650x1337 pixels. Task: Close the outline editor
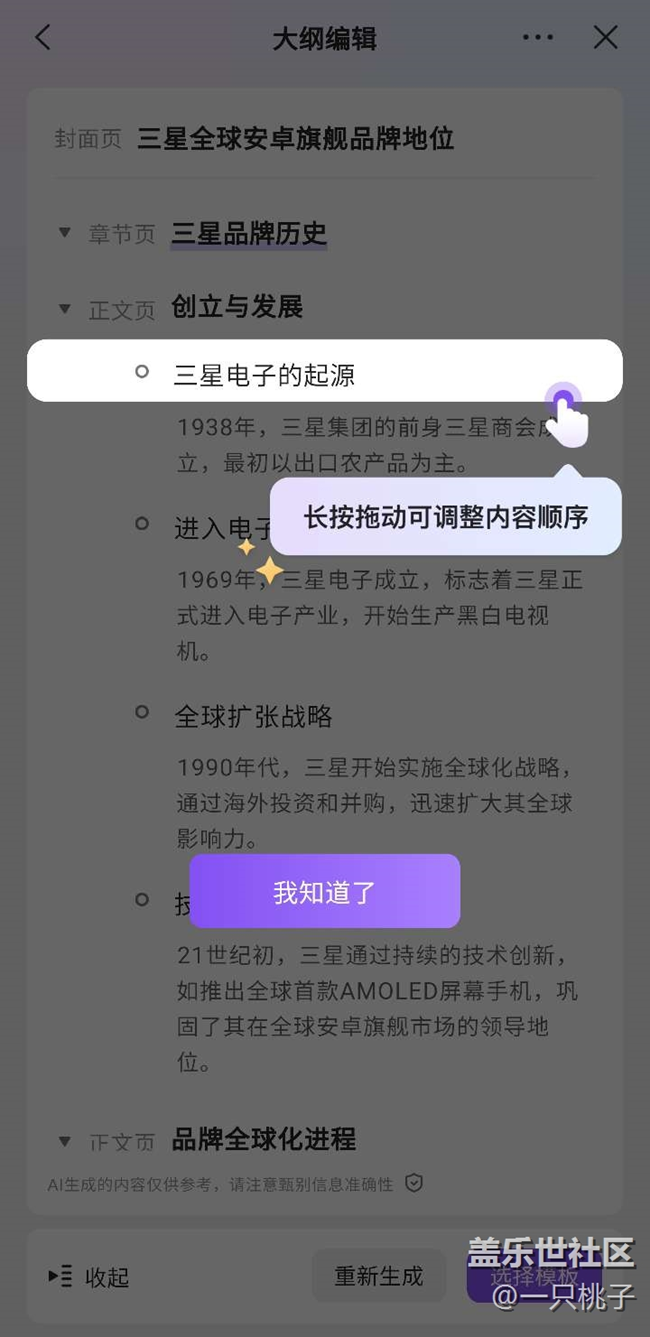tap(605, 38)
